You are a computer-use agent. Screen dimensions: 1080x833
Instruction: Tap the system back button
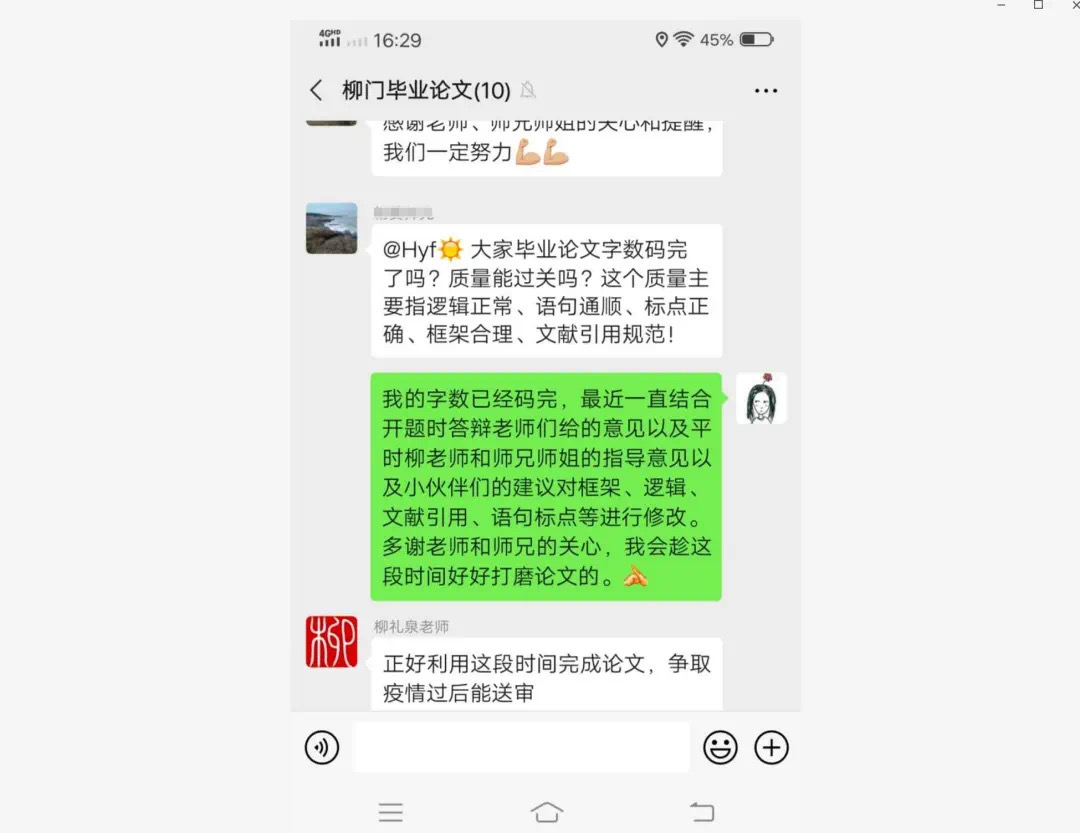pyautogui.click(x=702, y=812)
